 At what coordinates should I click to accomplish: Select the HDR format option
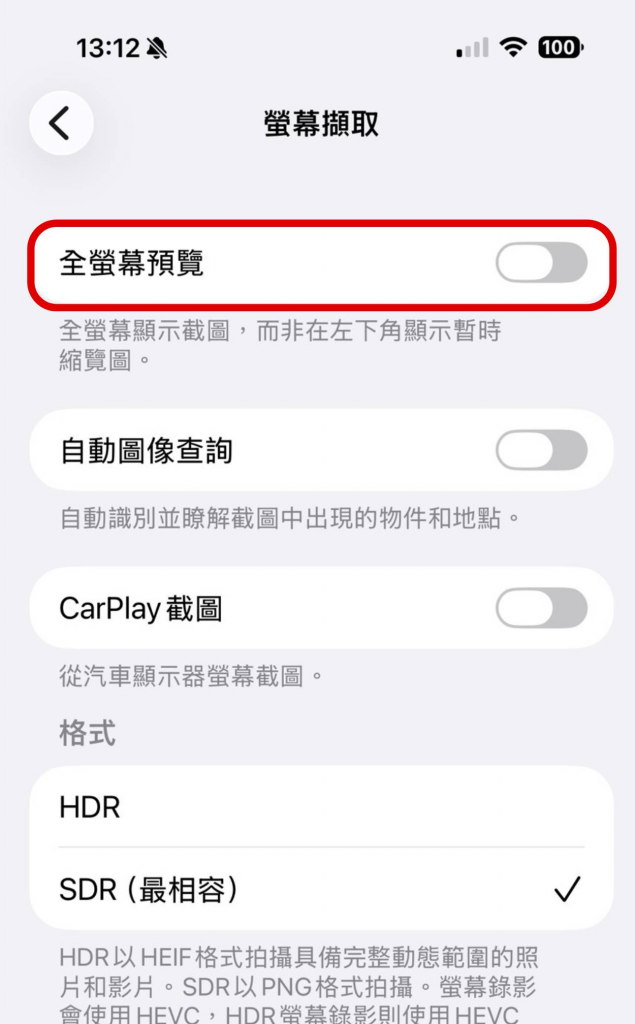click(320, 807)
